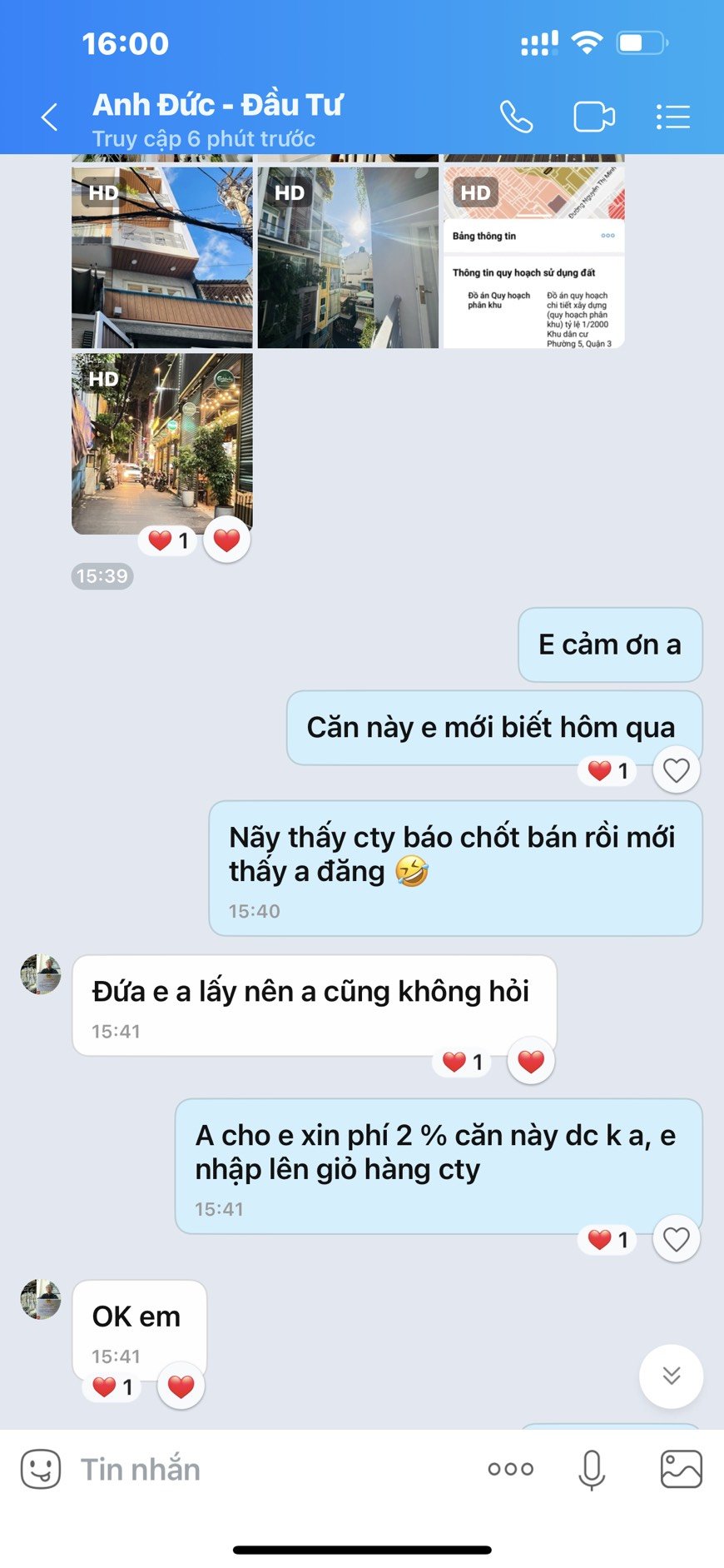Open more attachment options
Viewport: 724px width, 1568px height.
click(510, 1469)
